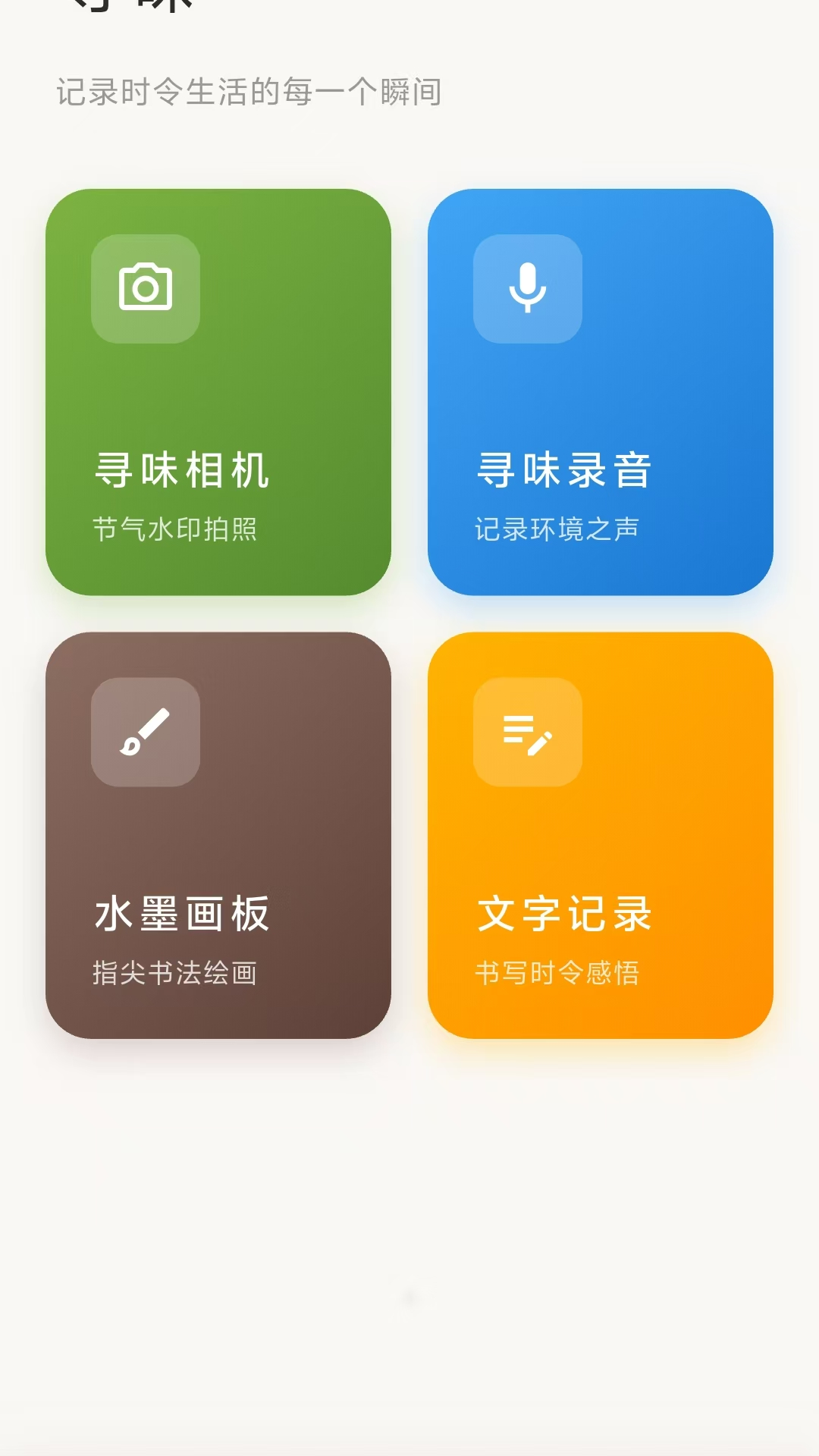
Task: Tap the 节气水印拍照 subtitle text
Action: 173,532
